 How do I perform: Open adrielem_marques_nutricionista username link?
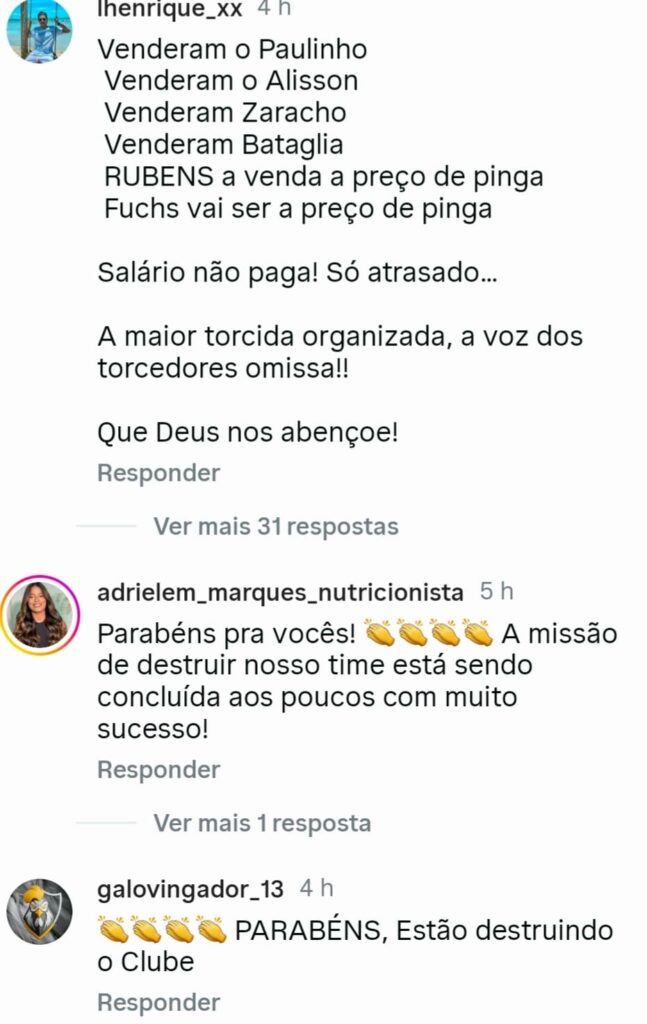pyautogui.click(x=280, y=592)
